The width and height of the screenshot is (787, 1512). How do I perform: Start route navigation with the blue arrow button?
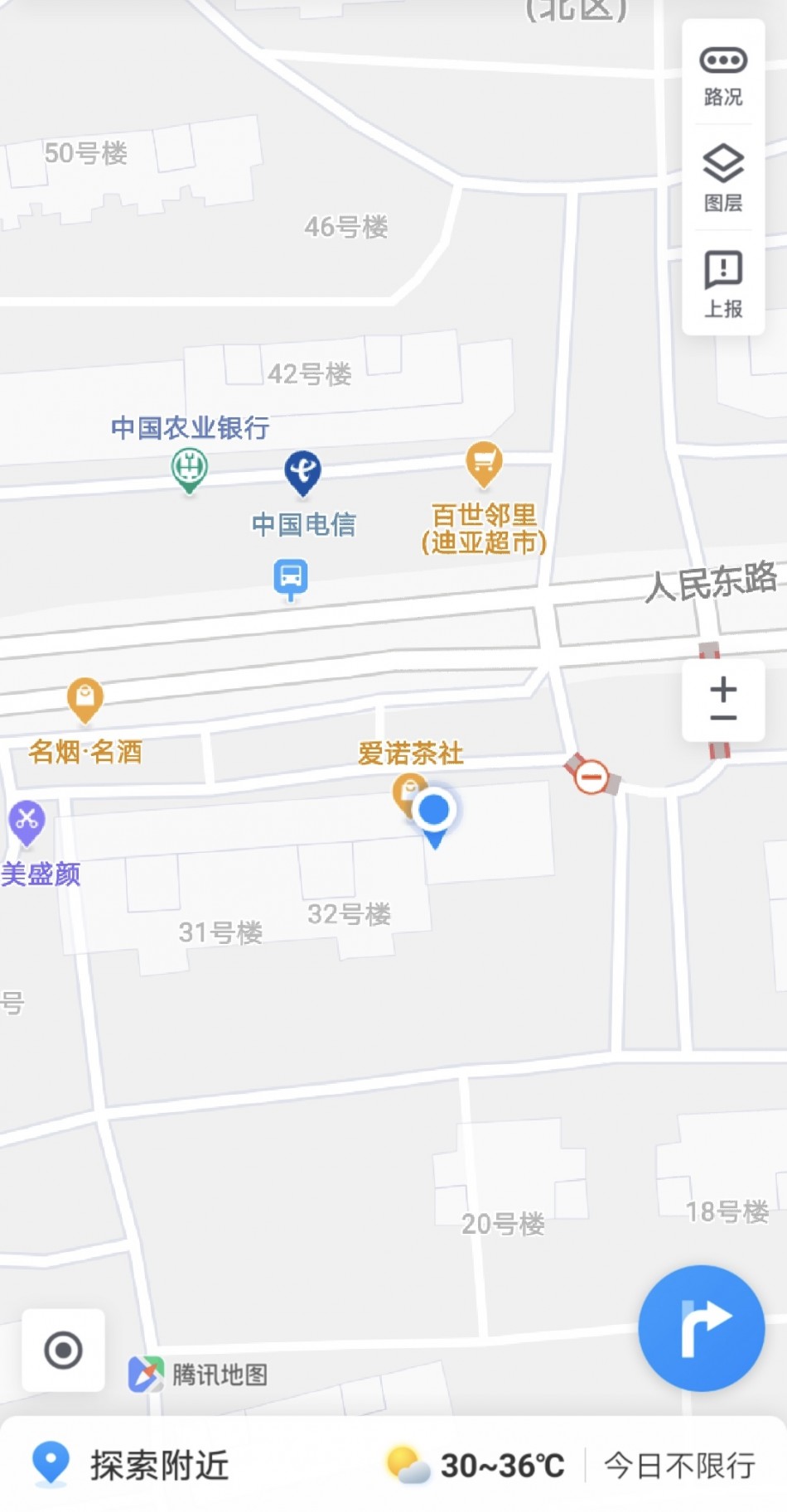pyautogui.click(x=701, y=1327)
